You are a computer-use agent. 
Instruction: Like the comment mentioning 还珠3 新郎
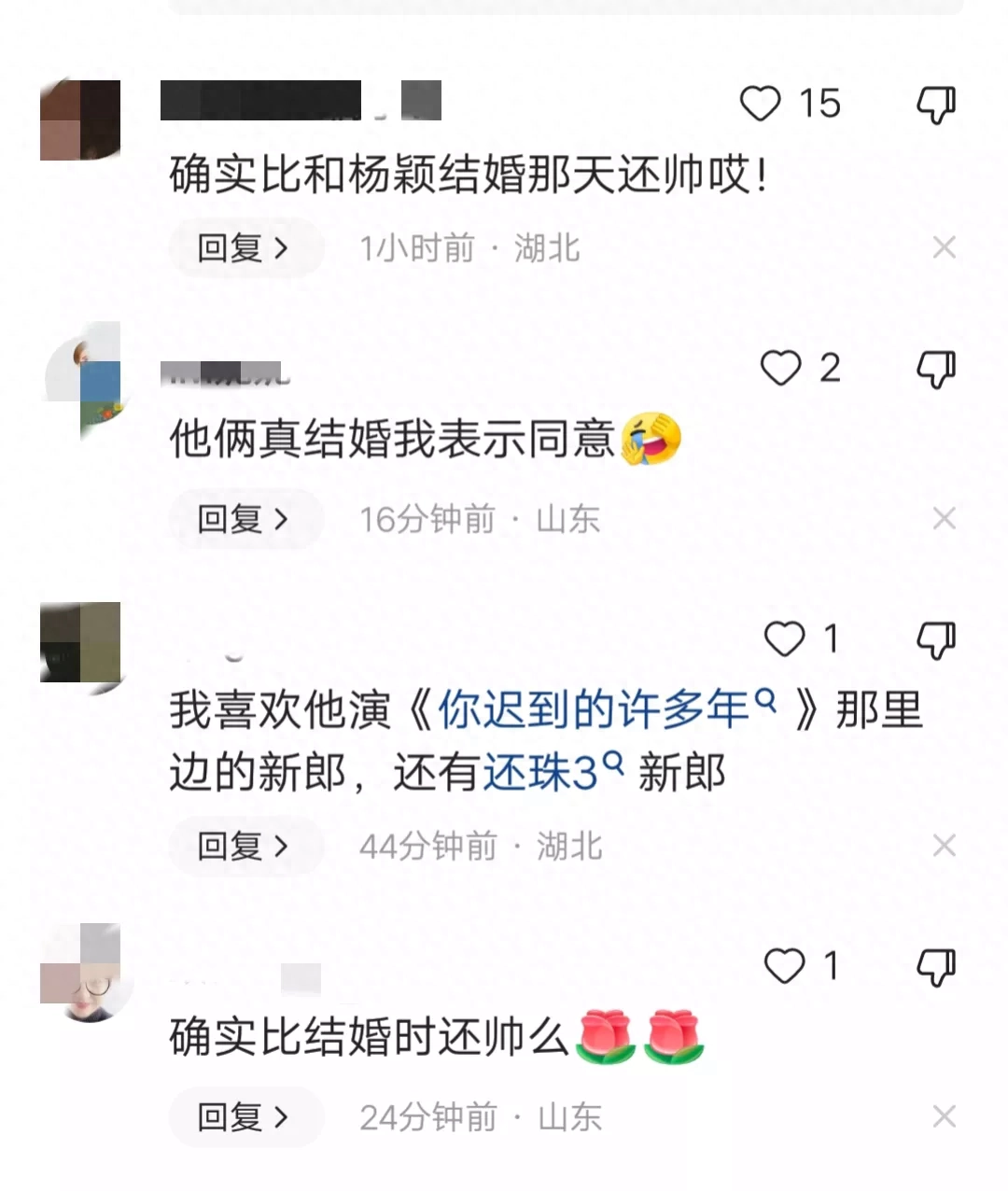[x=784, y=639]
